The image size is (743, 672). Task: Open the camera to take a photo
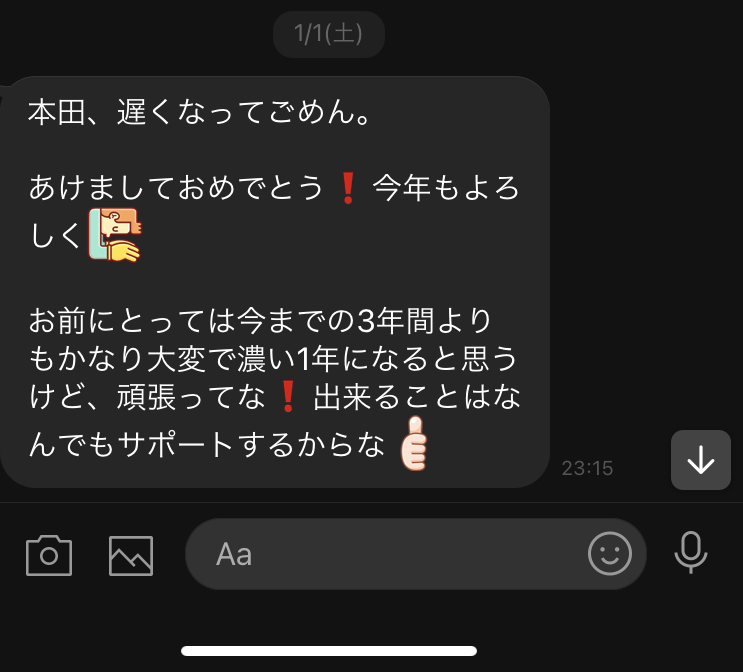click(49, 555)
